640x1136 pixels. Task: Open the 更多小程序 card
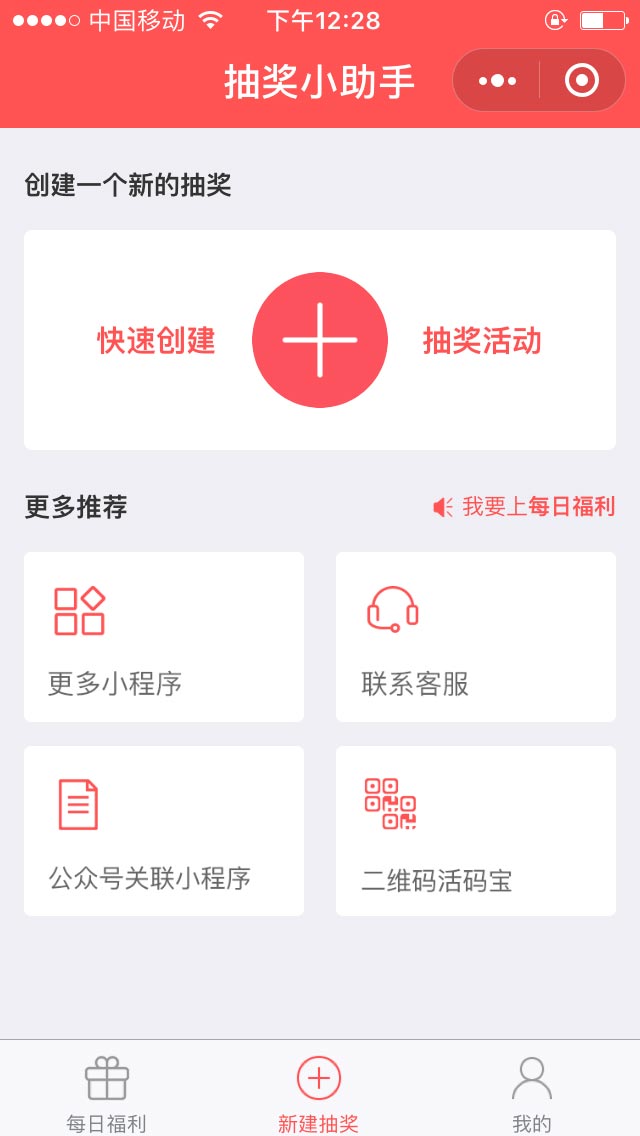tap(164, 637)
